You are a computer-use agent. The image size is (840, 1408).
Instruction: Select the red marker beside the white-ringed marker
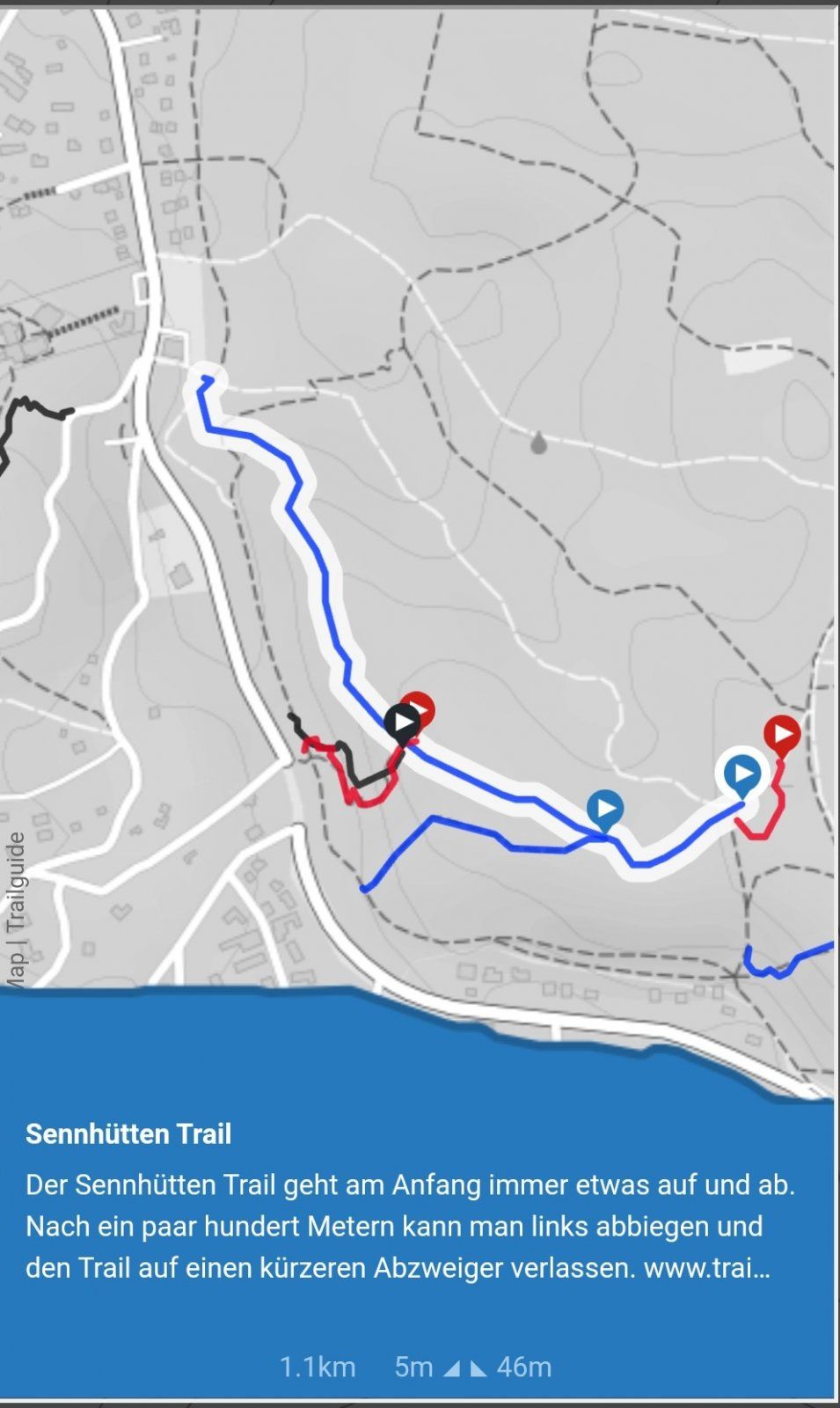pos(781,732)
